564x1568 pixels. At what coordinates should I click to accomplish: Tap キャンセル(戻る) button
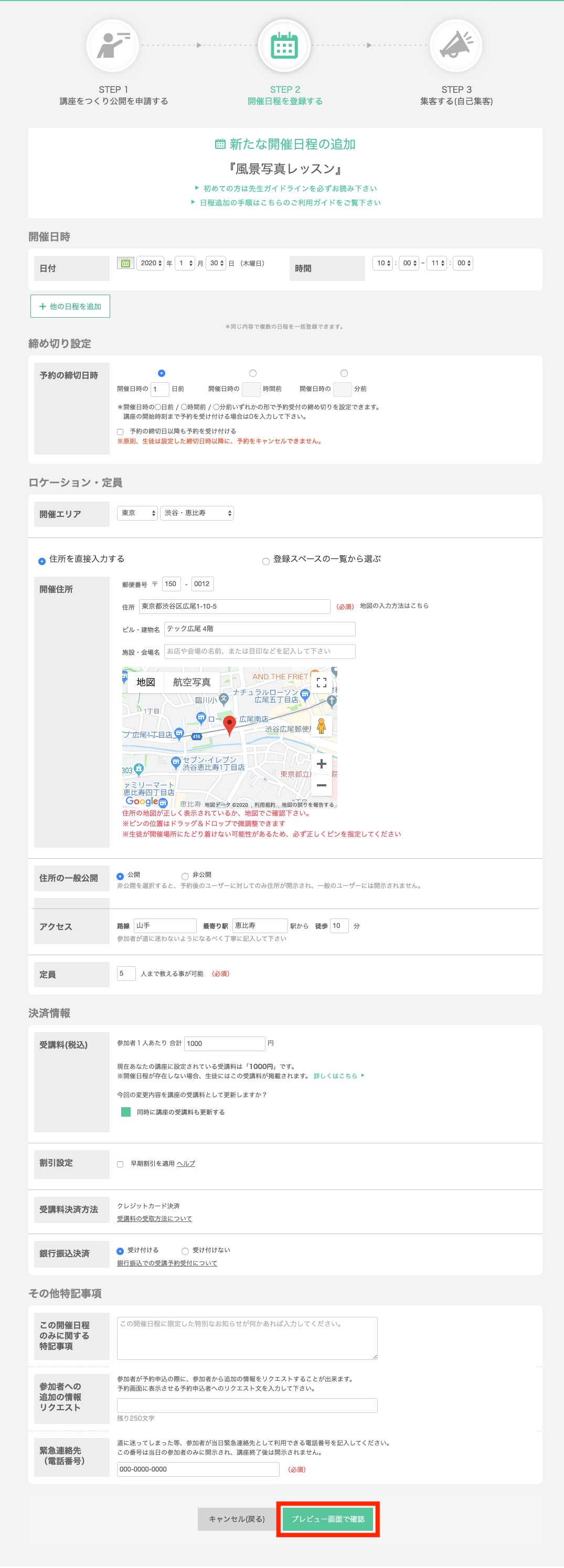pos(237,1519)
